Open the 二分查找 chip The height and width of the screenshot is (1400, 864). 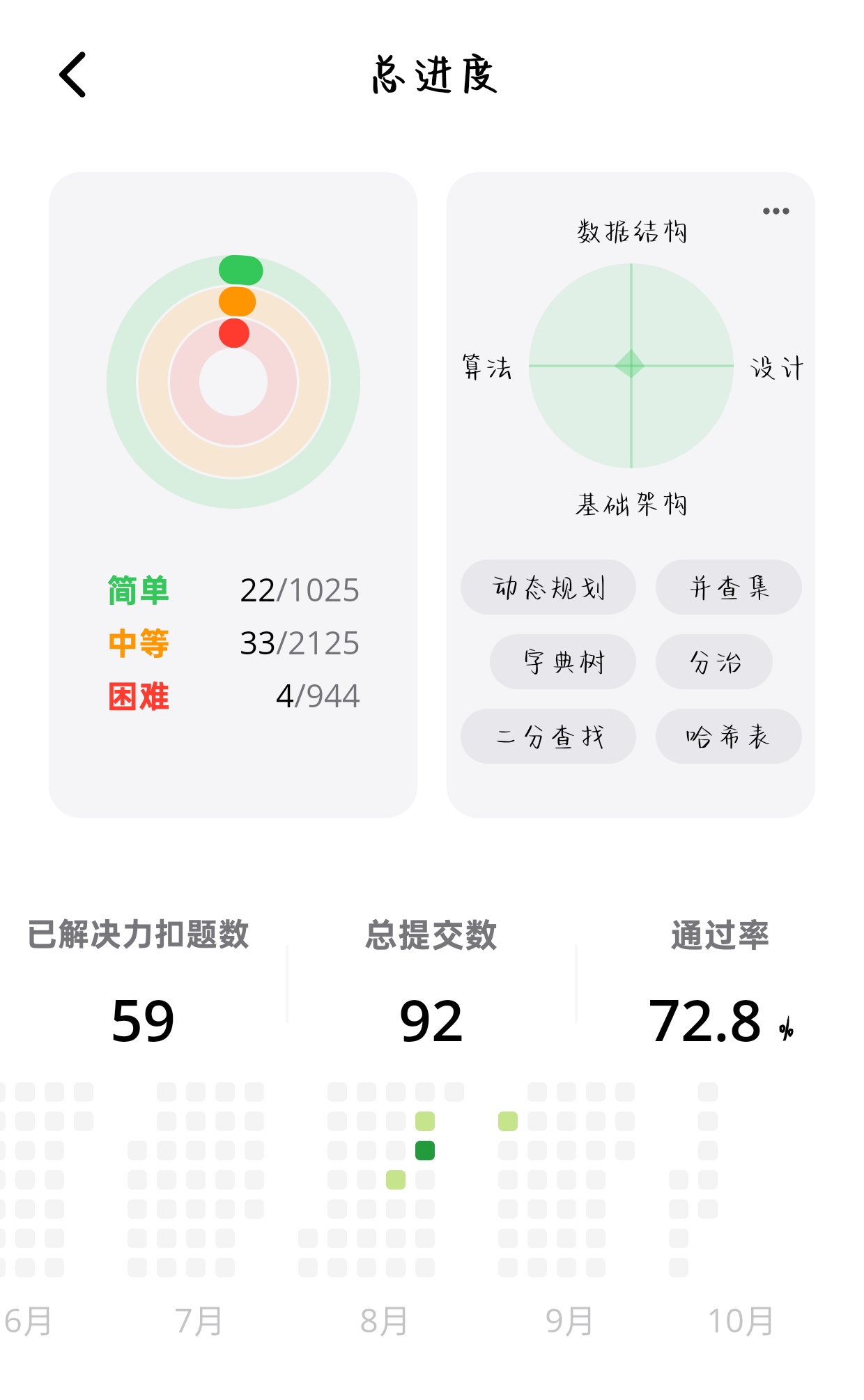(x=548, y=737)
